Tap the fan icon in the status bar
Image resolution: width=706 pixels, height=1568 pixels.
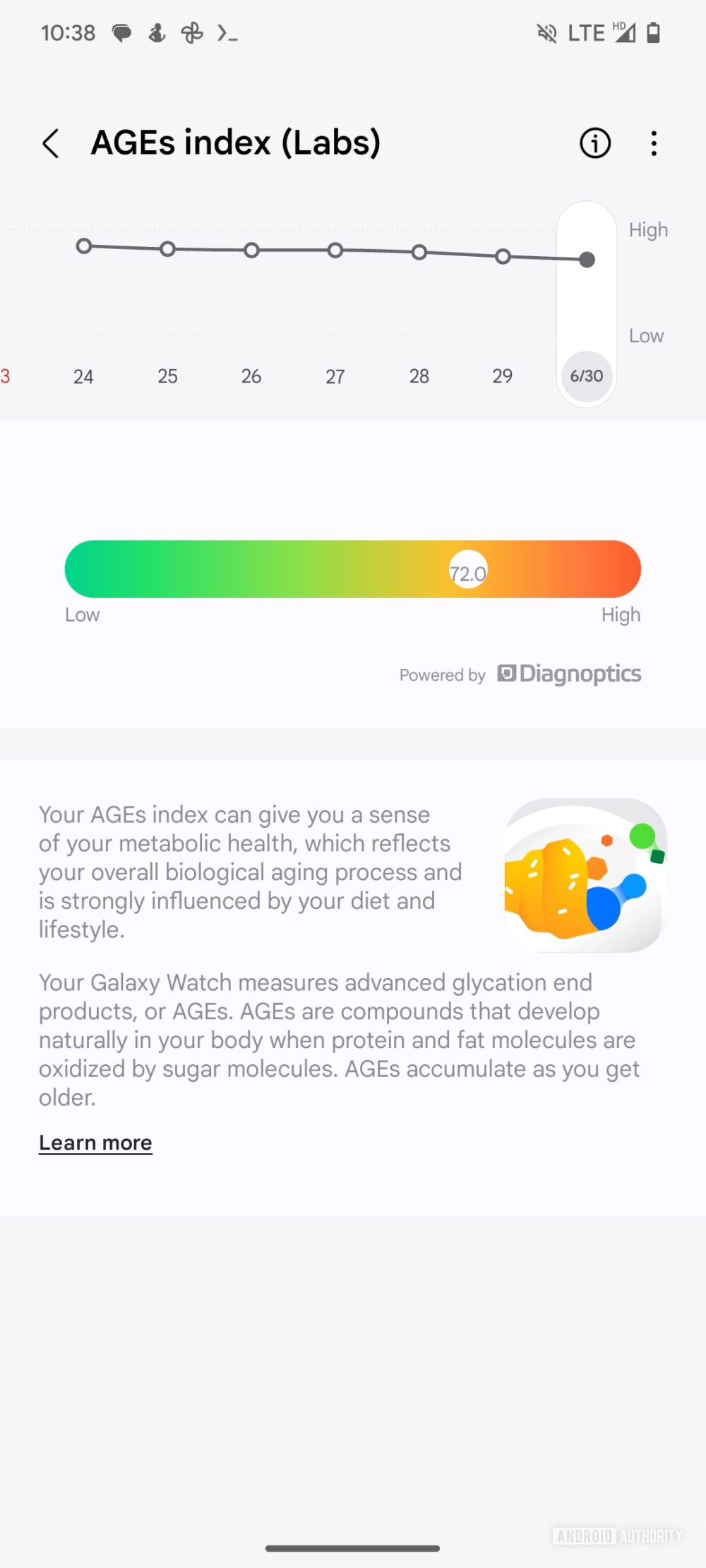pyautogui.click(x=191, y=32)
